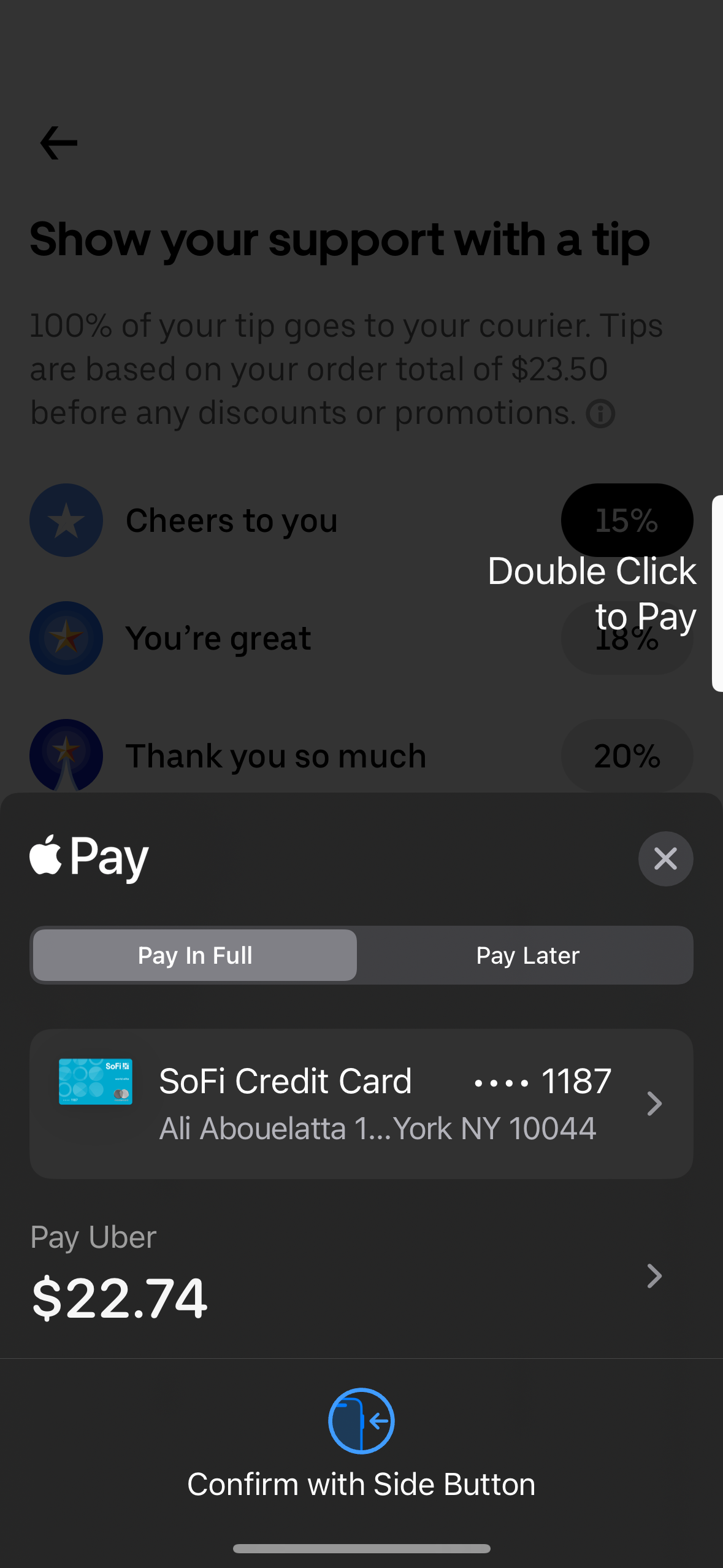Click the Pay Uber label
The image size is (723, 1568).
pos(93,1237)
